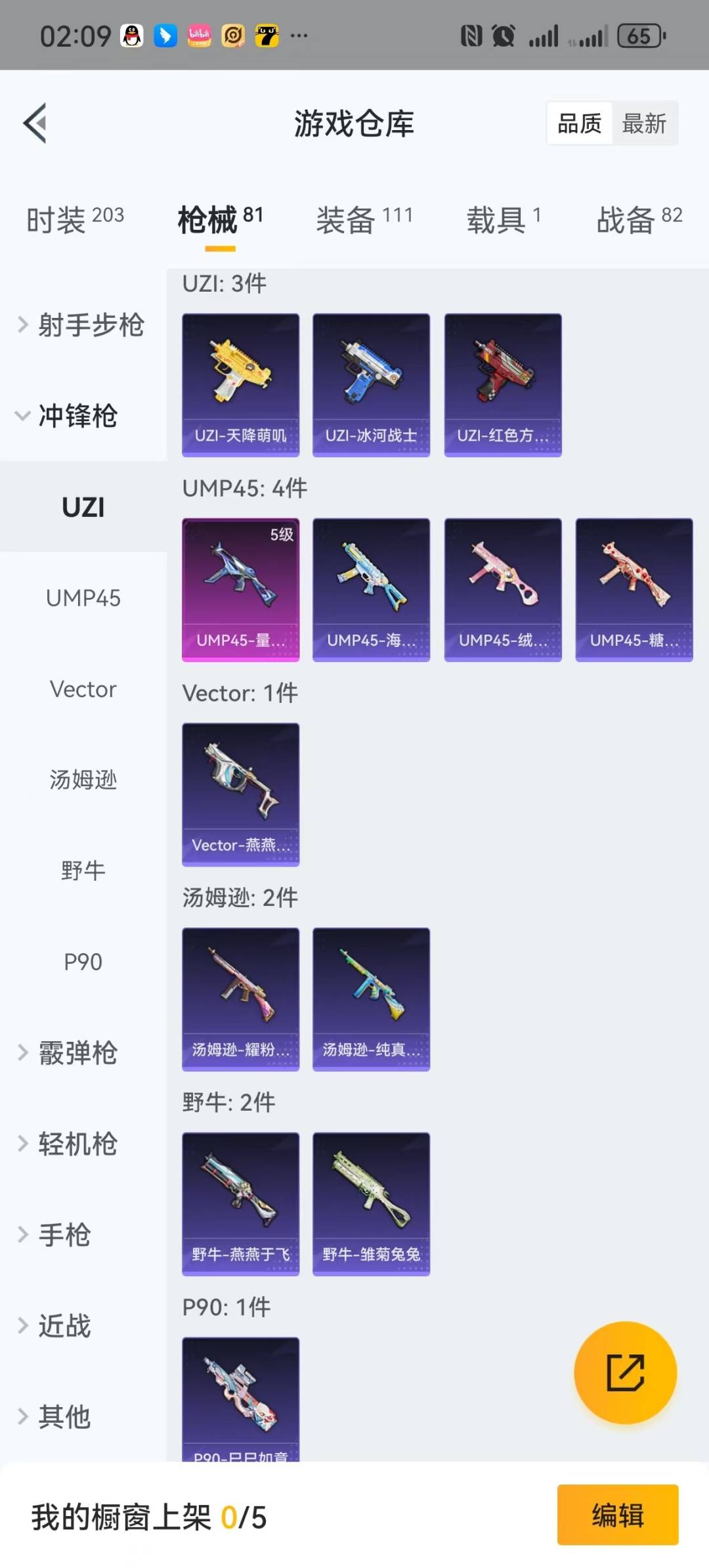Select the 品质 sort option
This screenshot has height=1568, width=709.
tap(579, 123)
